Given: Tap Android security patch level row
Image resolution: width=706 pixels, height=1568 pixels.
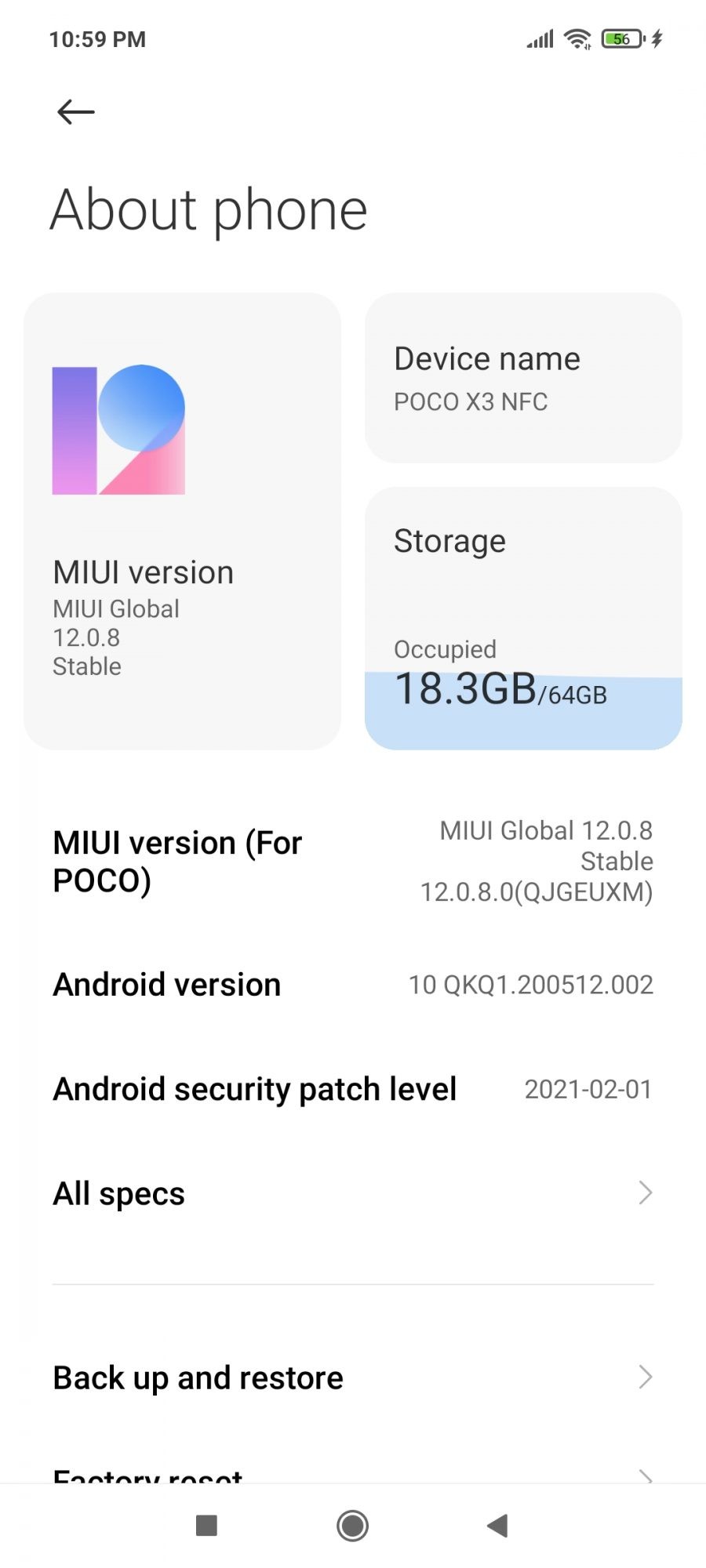Looking at the screenshot, I should coord(353,1089).
